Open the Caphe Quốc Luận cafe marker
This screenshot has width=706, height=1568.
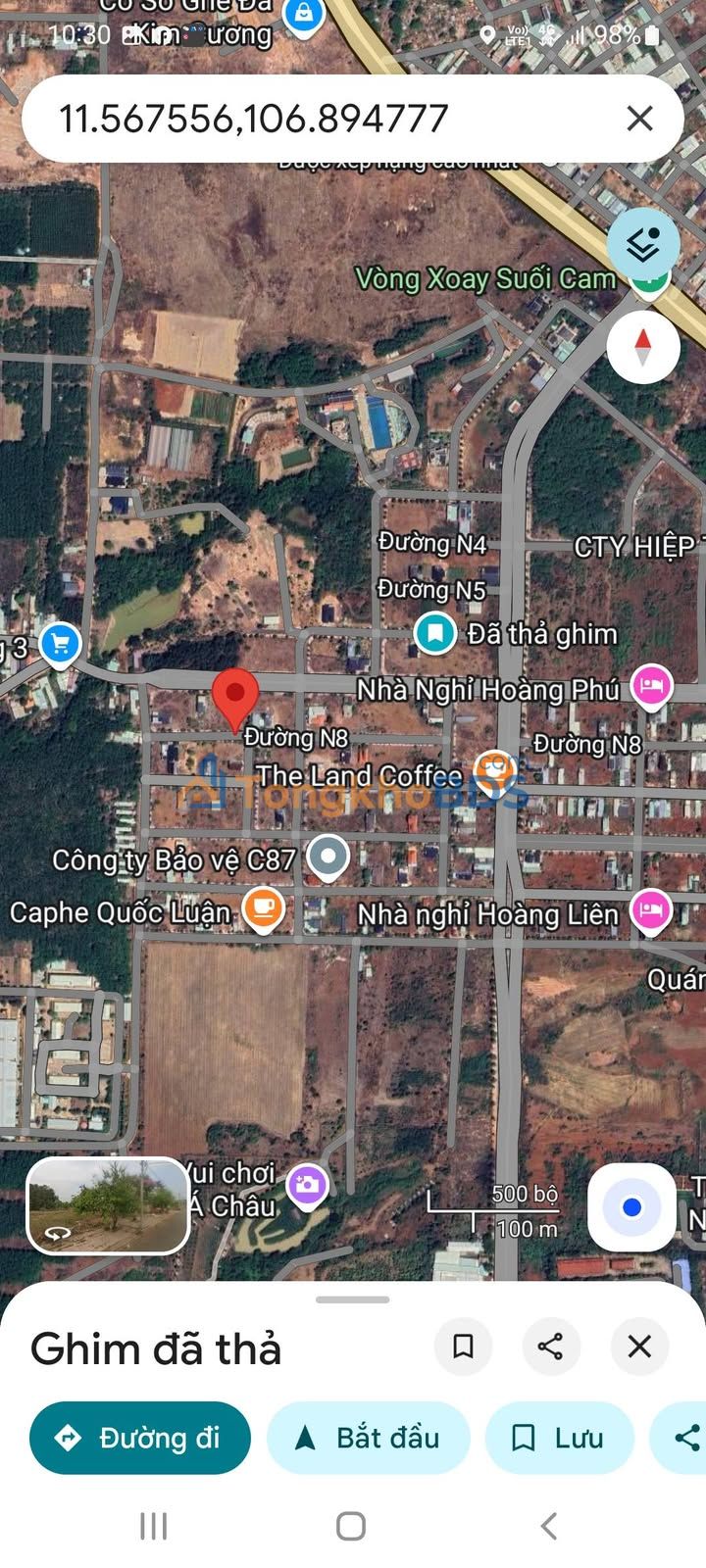(x=263, y=907)
